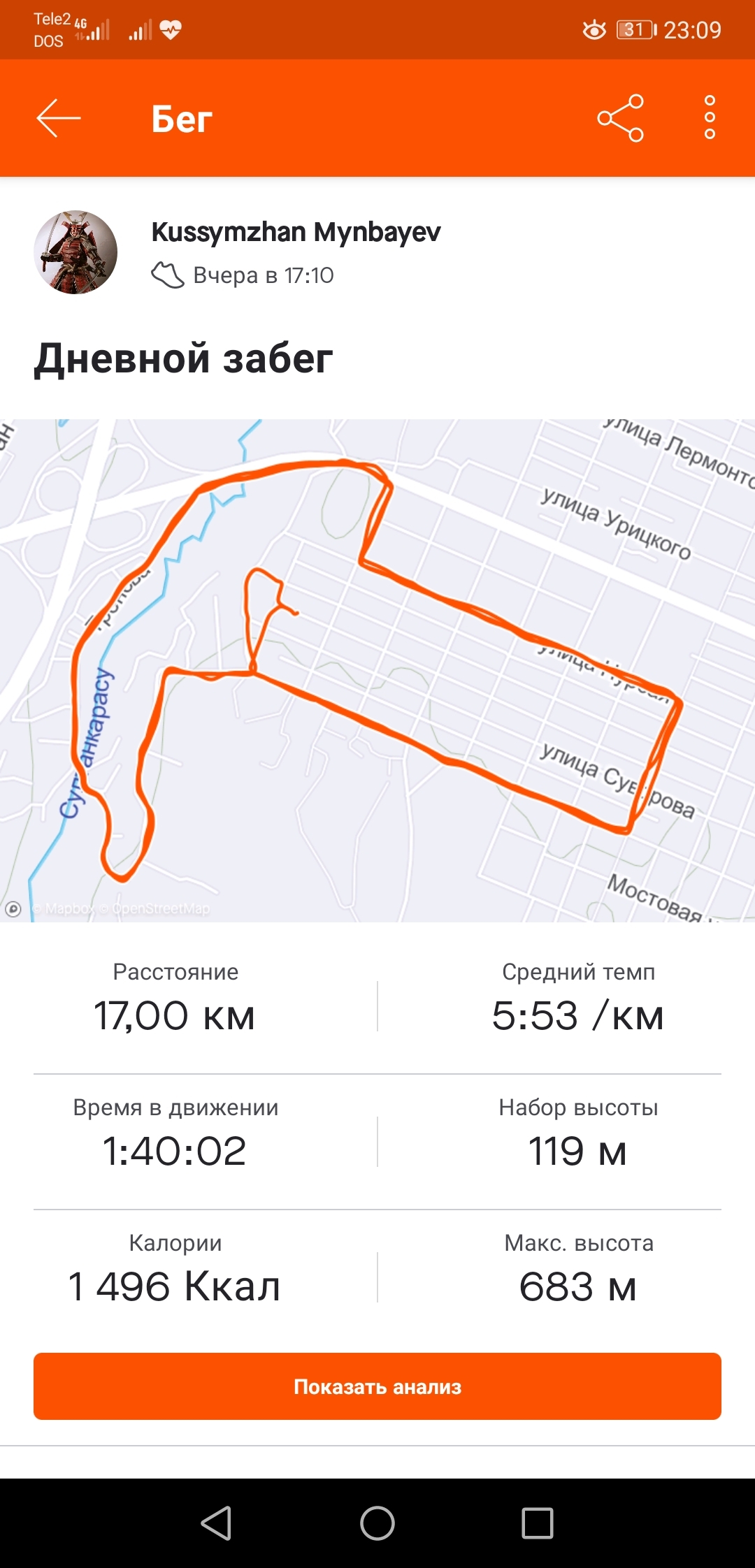Tap the Показать анализ button

tap(377, 1386)
